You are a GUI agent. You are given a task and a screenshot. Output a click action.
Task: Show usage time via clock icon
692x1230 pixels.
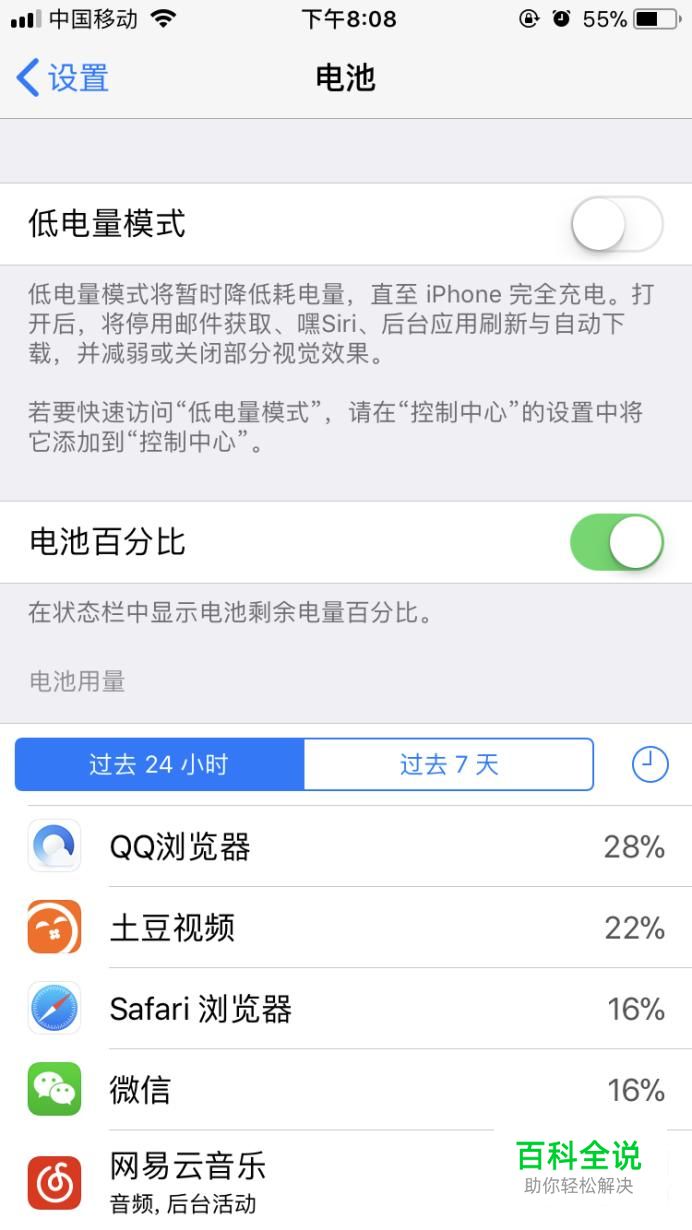click(650, 765)
